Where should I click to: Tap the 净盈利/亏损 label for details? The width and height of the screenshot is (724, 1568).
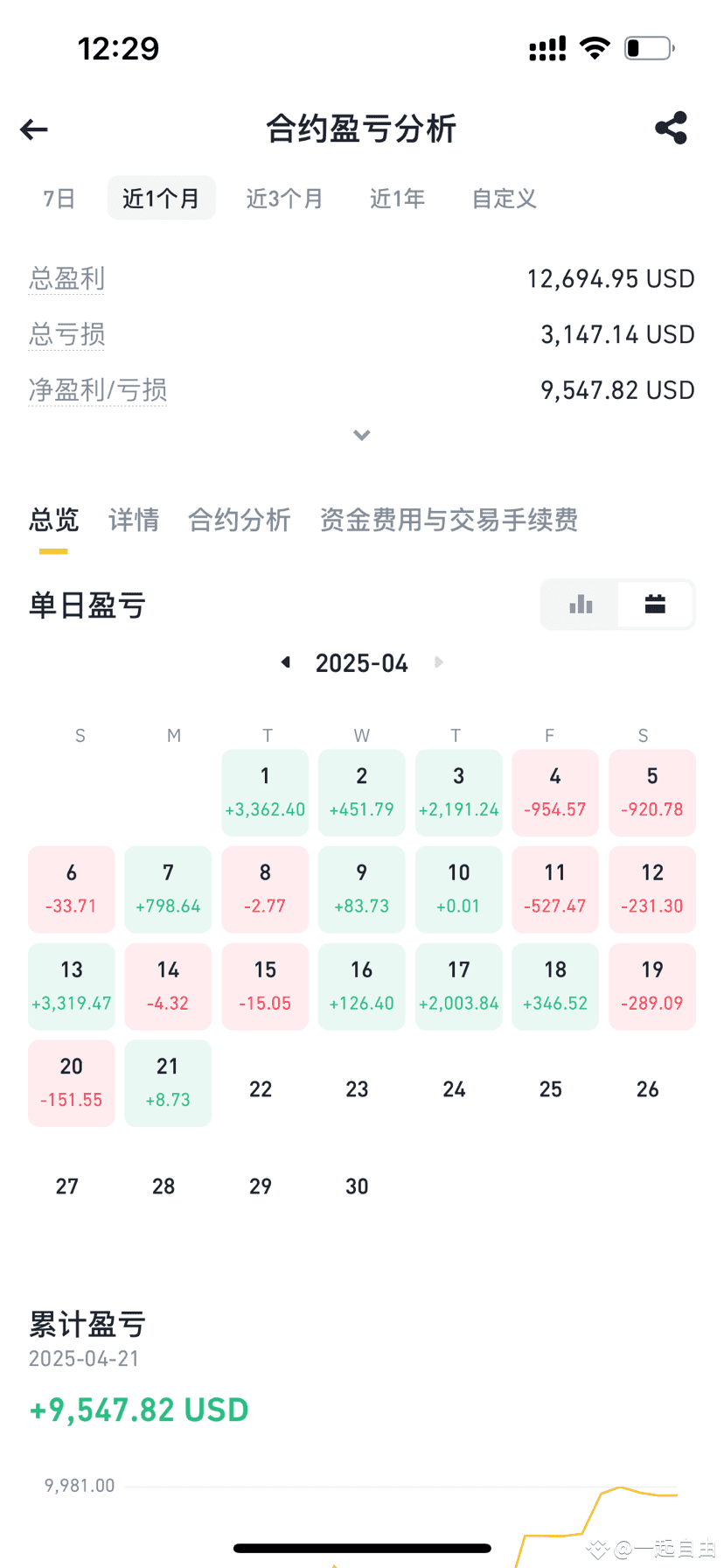(x=98, y=389)
